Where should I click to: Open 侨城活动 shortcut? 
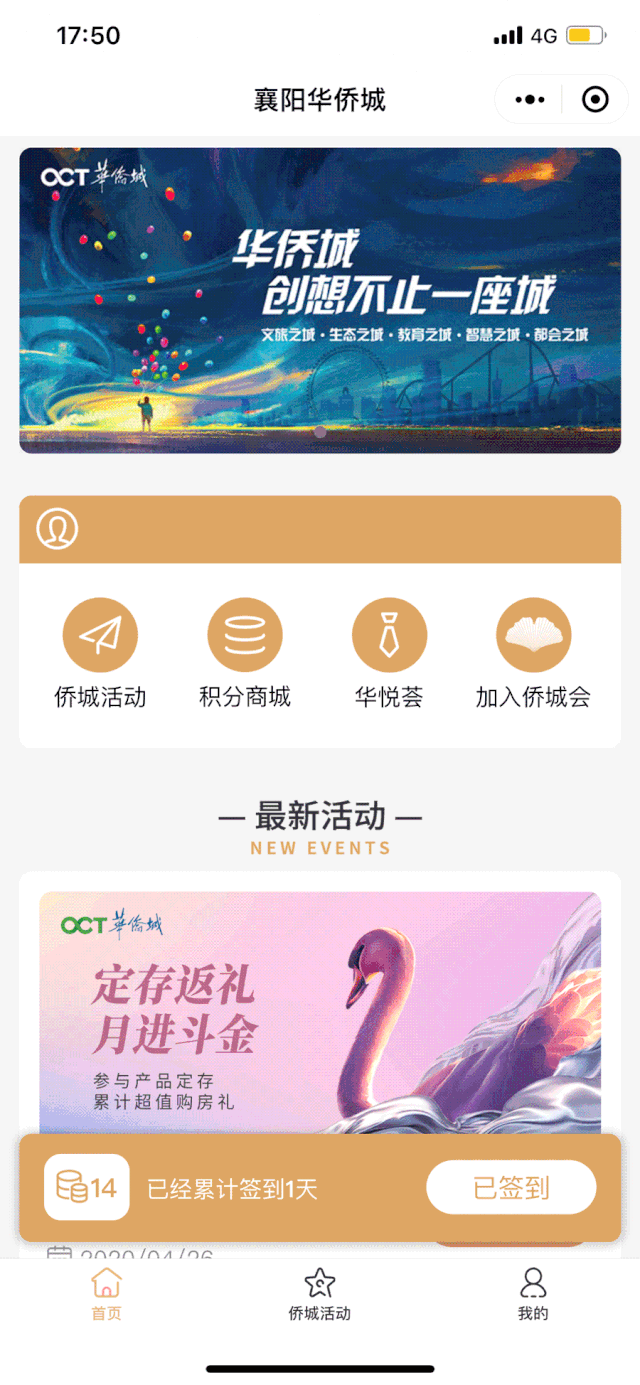coord(100,654)
